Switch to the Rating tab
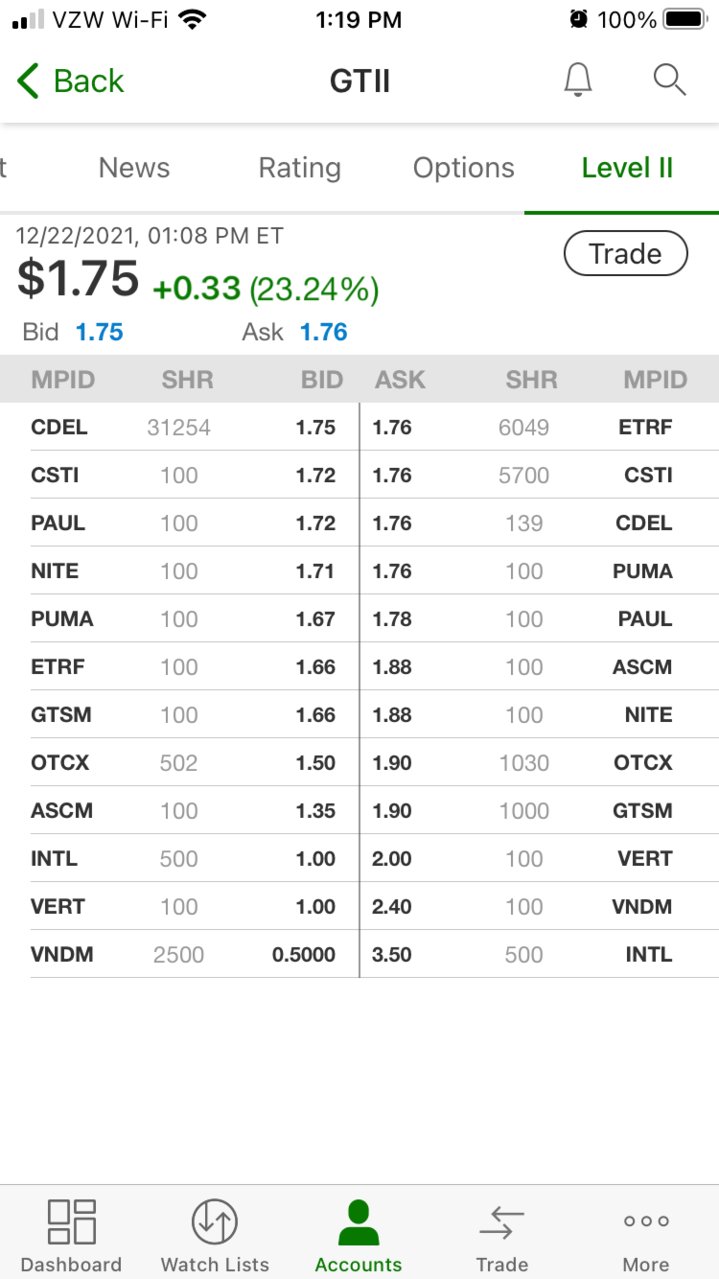 pos(299,168)
